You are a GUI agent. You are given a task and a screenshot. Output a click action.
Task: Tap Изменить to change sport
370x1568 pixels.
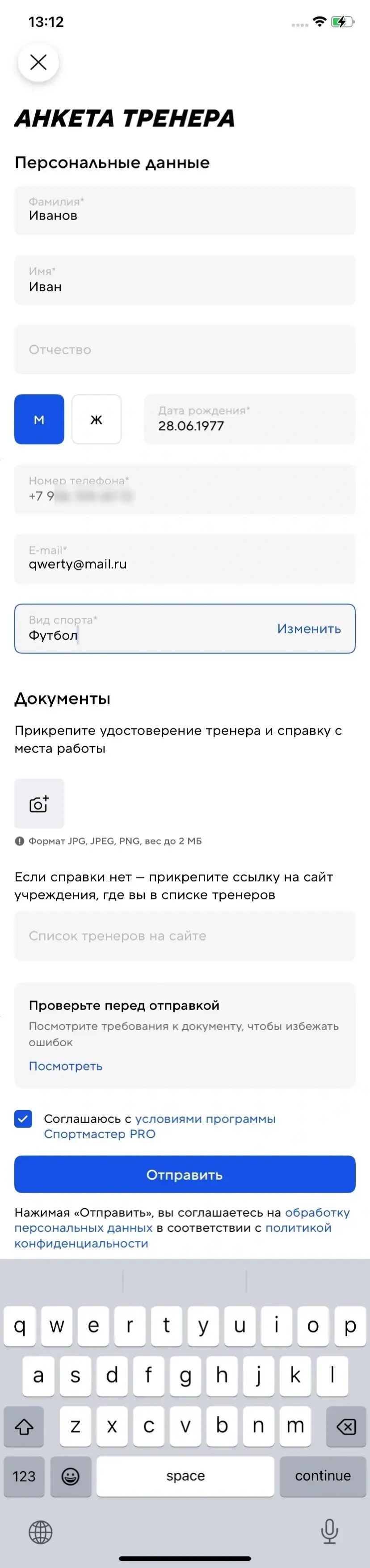tap(309, 629)
